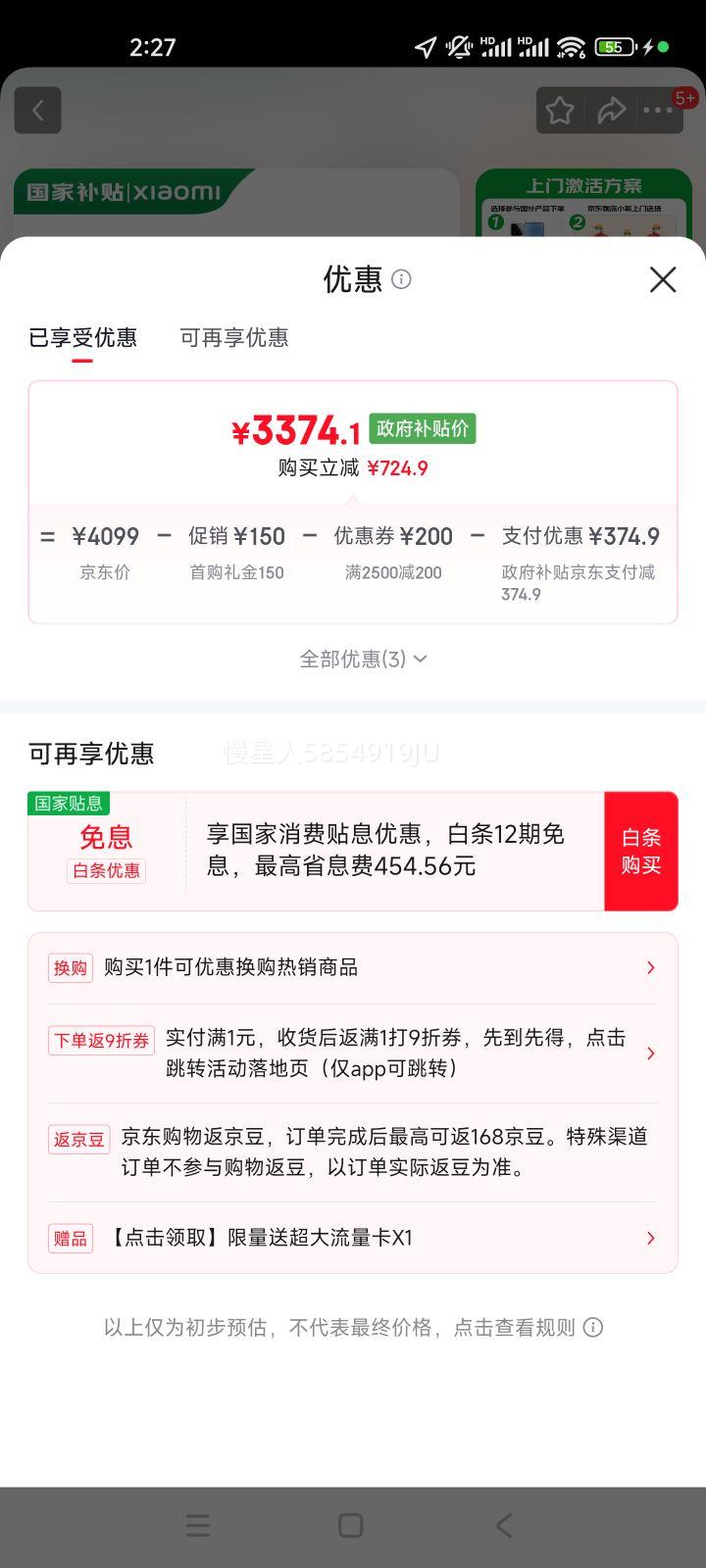Tap the 白条购买 red purchase button
This screenshot has width=706, height=1568.
click(x=641, y=851)
